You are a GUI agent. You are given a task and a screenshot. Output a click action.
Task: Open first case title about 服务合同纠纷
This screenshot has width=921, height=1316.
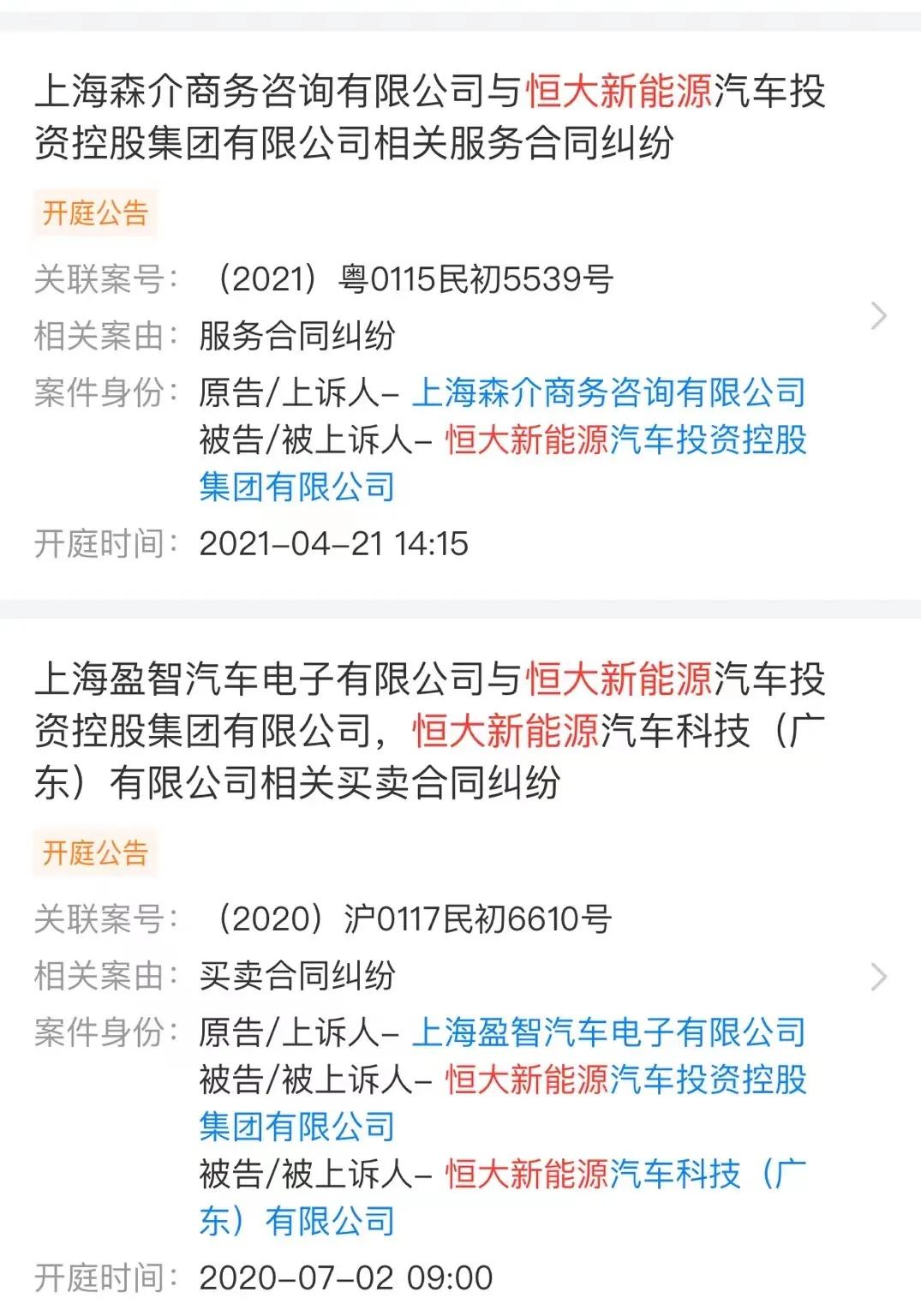[x=428, y=116]
